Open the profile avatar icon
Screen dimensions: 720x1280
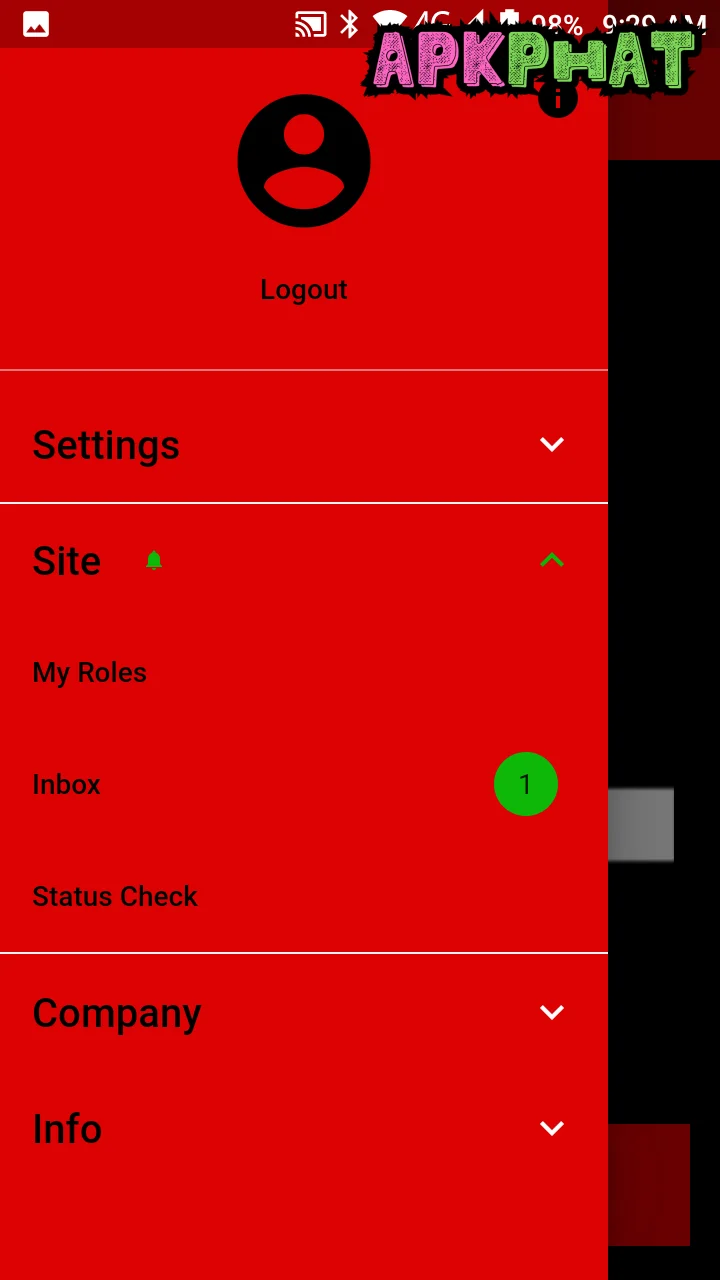click(x=303, y=161)
